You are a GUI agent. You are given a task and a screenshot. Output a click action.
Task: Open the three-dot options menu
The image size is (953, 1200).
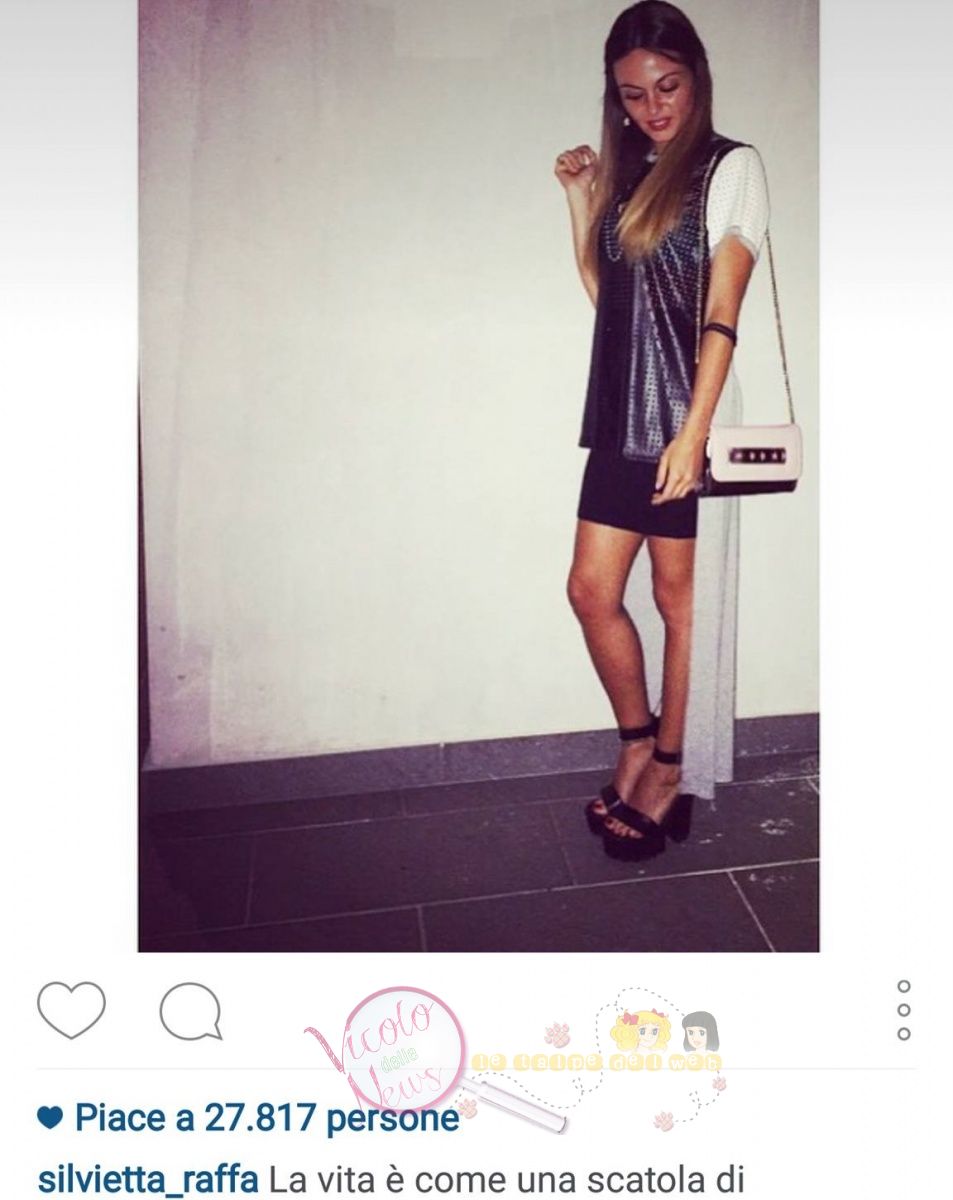(903, 1010)
